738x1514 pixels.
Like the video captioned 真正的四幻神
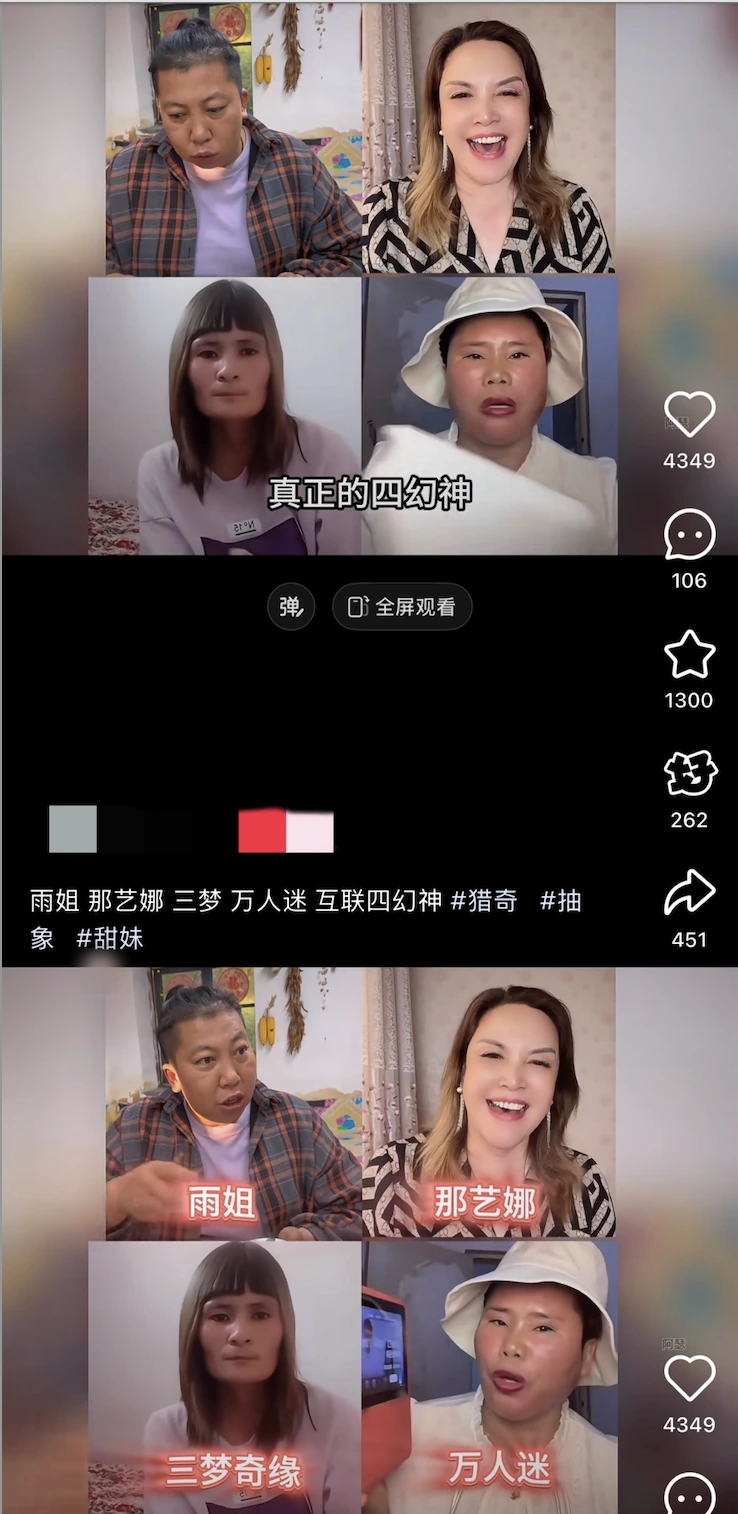pos(689,414)
